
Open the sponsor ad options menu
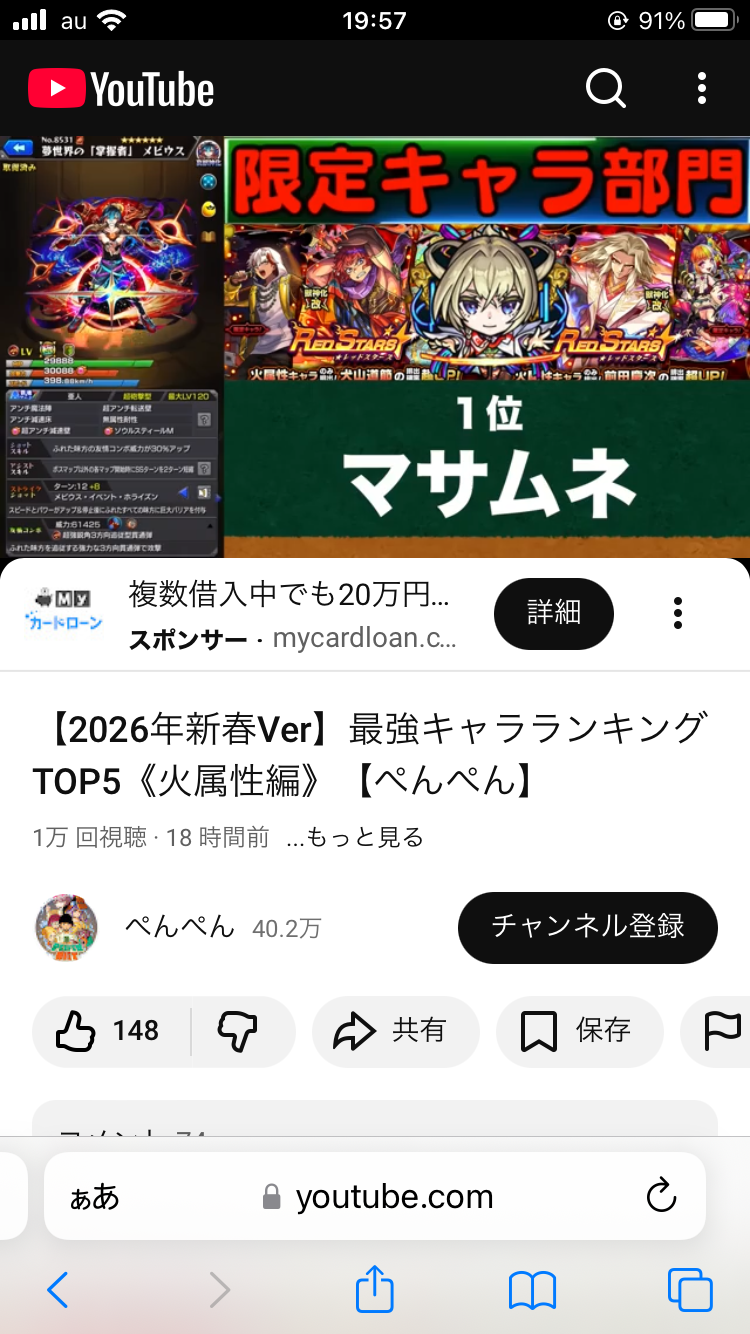click(678, 613)
